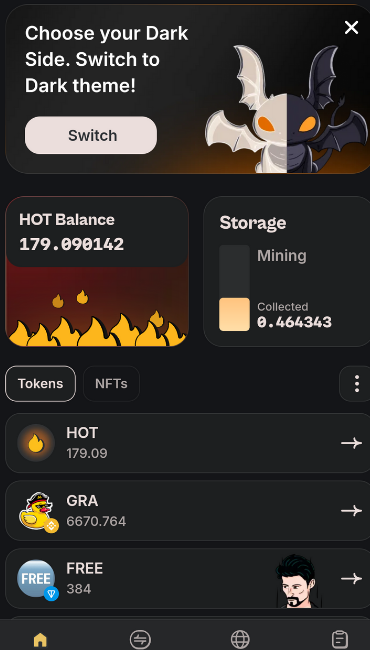Image resolution: width=370 pixels, height=650 pixels.
Task: Open the GRA token details
Action: point(188,510)
